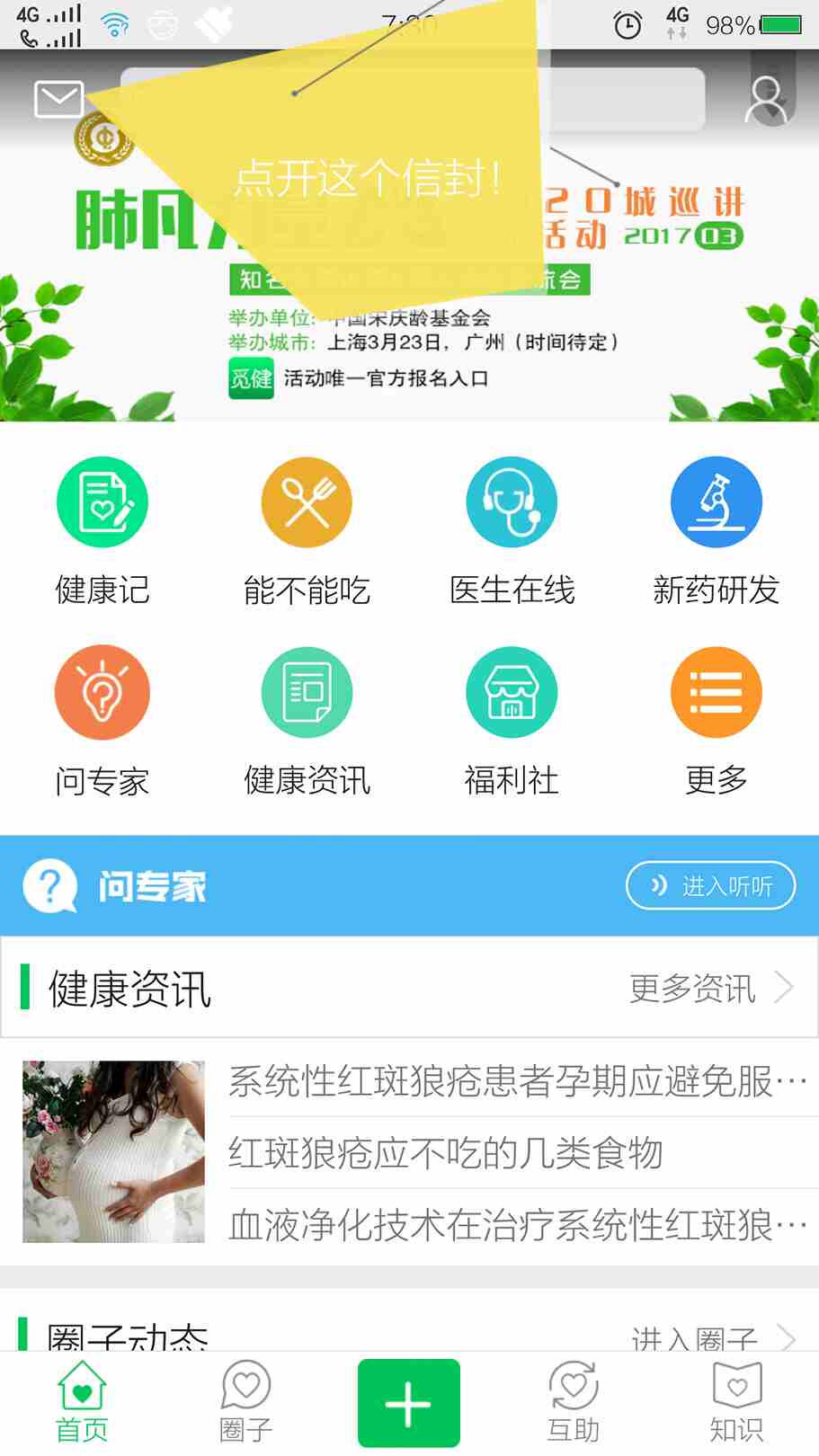
Task: Open 更多资讯 link
Action: 710,989
